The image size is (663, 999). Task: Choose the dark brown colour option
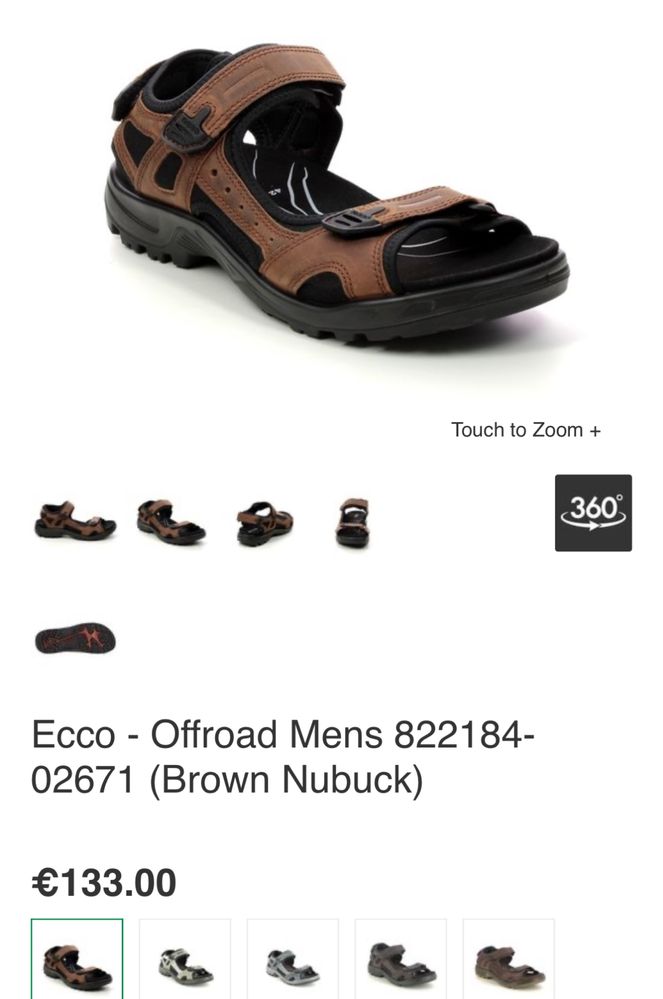509,962
